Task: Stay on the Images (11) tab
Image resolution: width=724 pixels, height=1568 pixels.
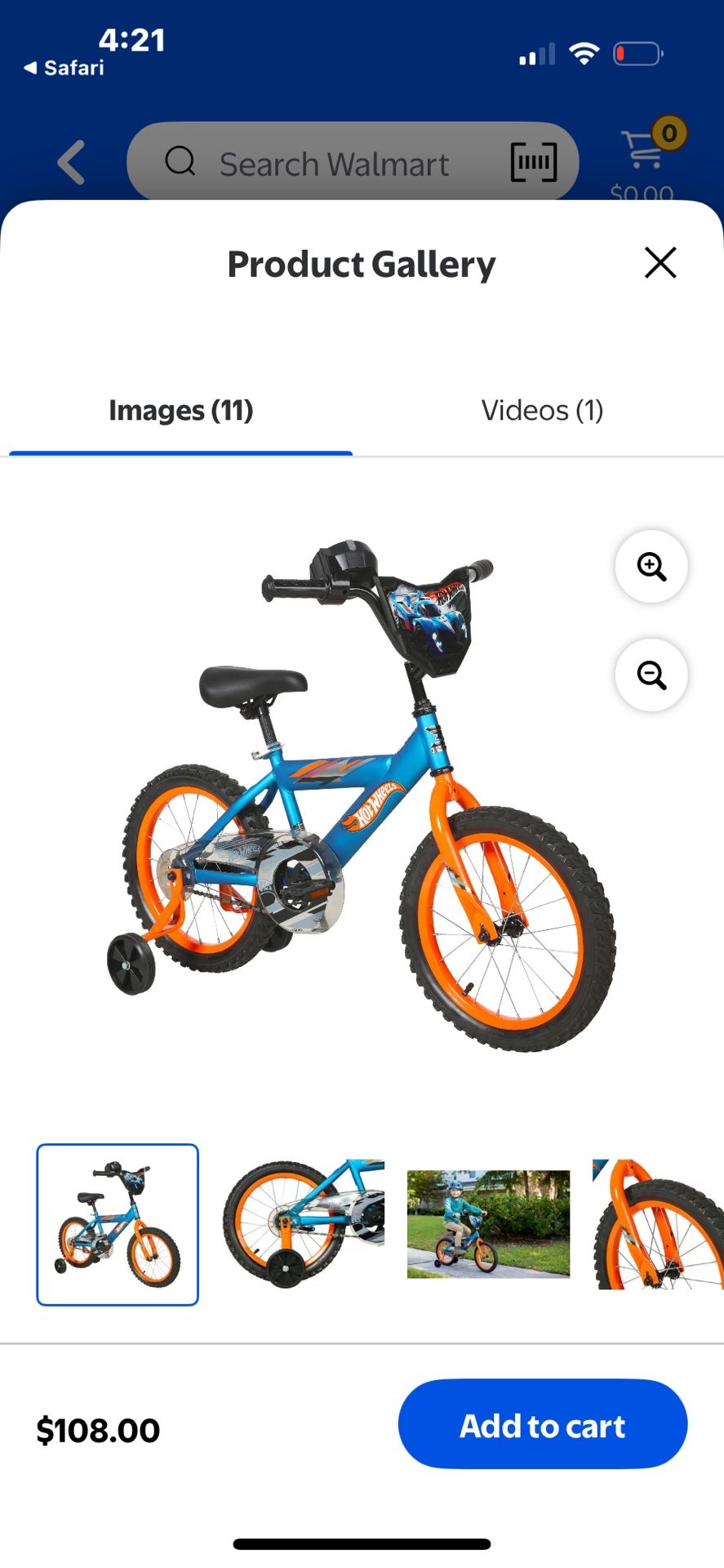Action: pyautogui.click(x=180, y=410)
